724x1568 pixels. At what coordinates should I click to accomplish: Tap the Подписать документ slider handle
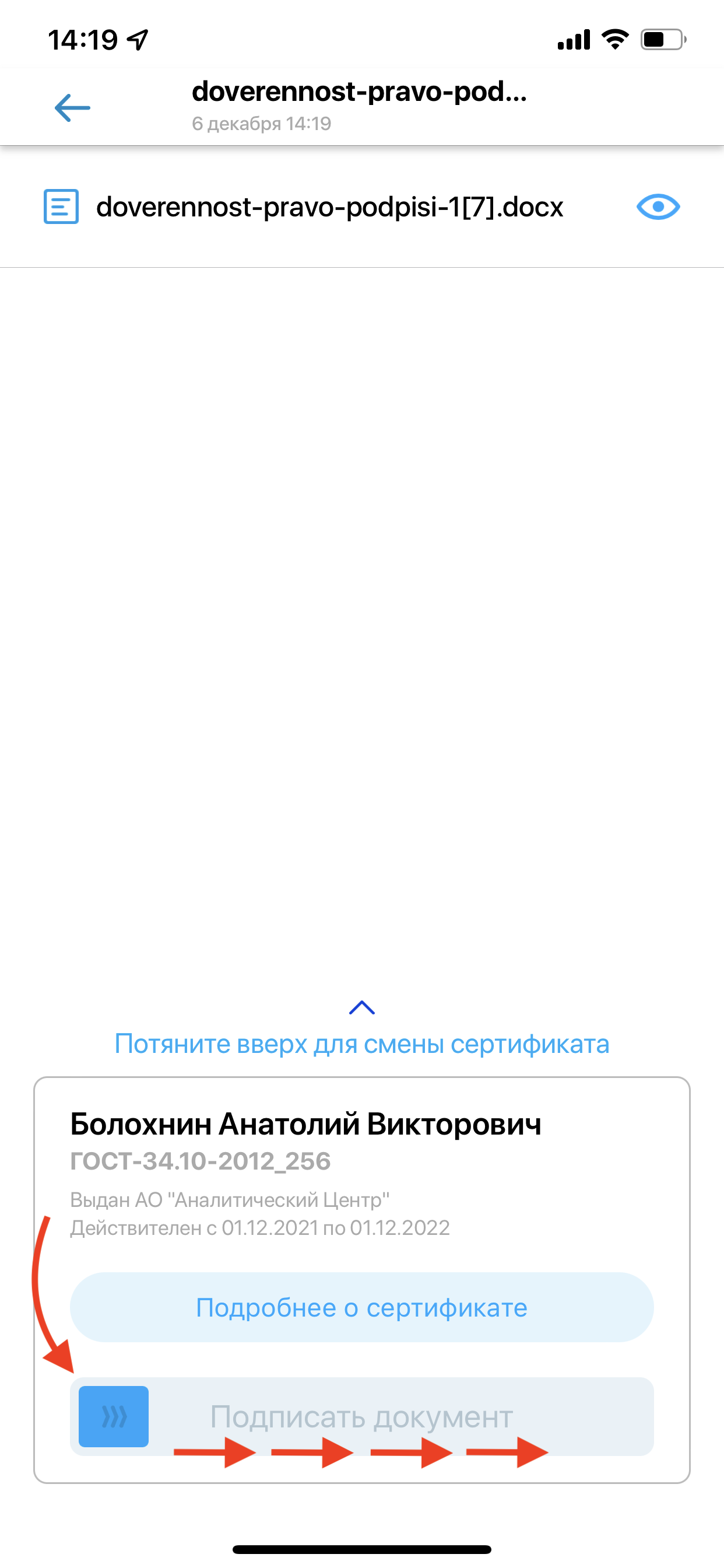coord(114,1416)
